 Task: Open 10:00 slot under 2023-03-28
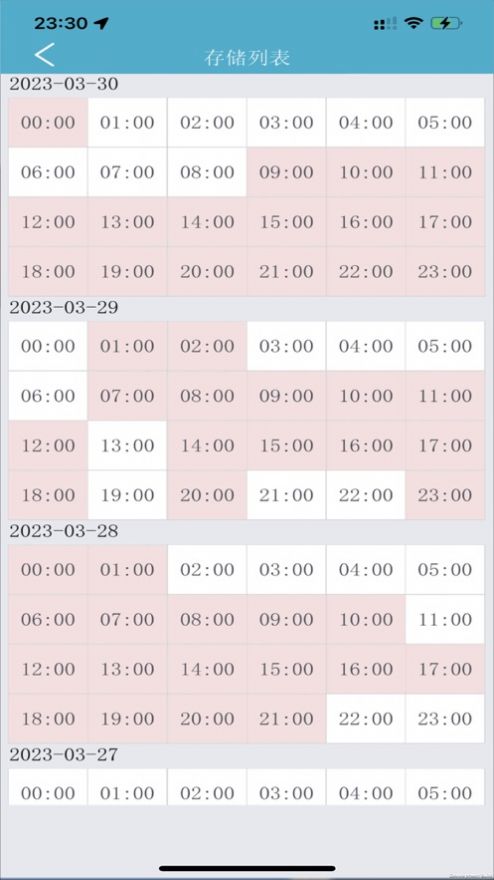[x=365, y=620]
